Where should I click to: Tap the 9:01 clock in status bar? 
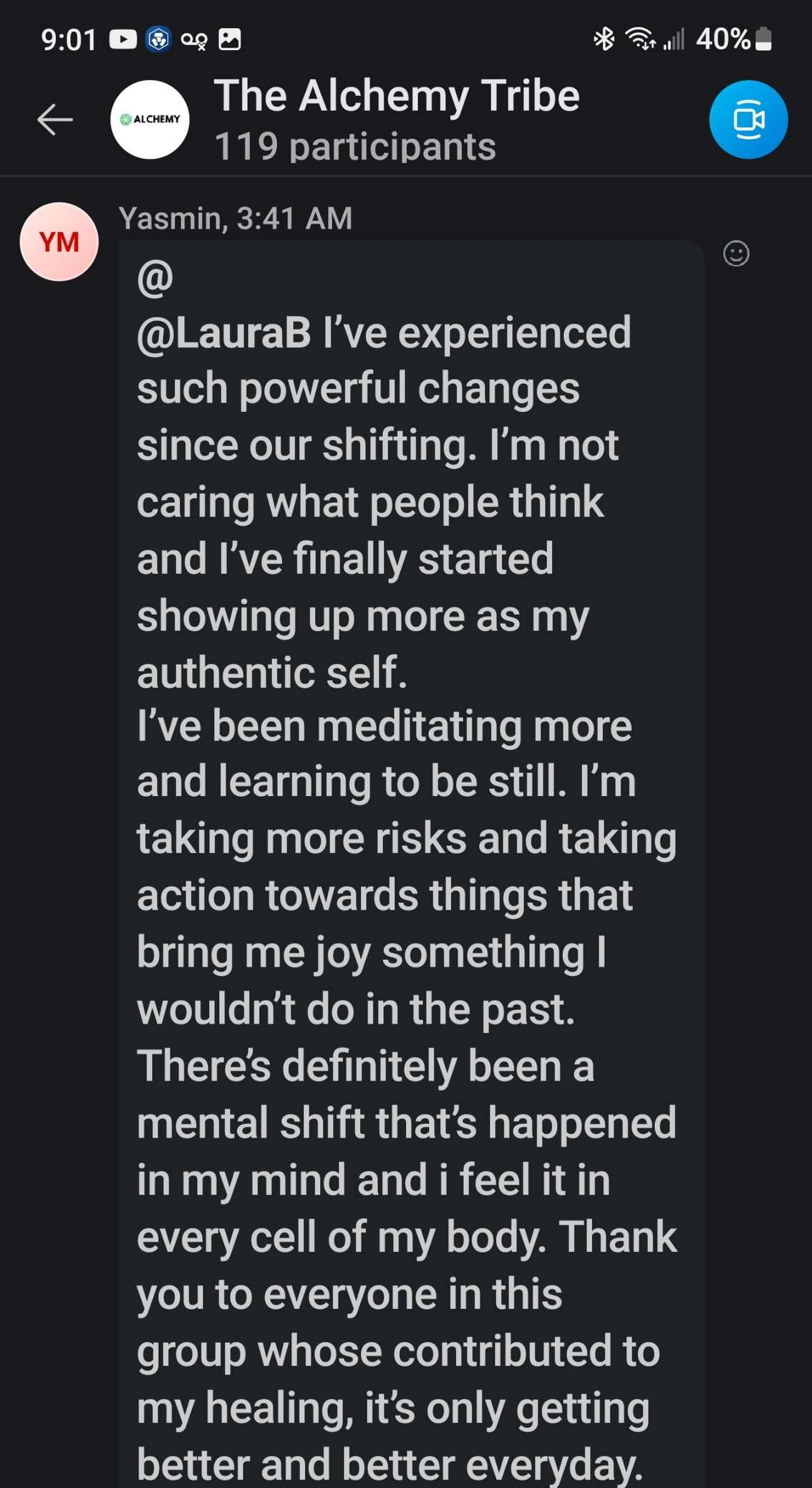pos(68,39)
